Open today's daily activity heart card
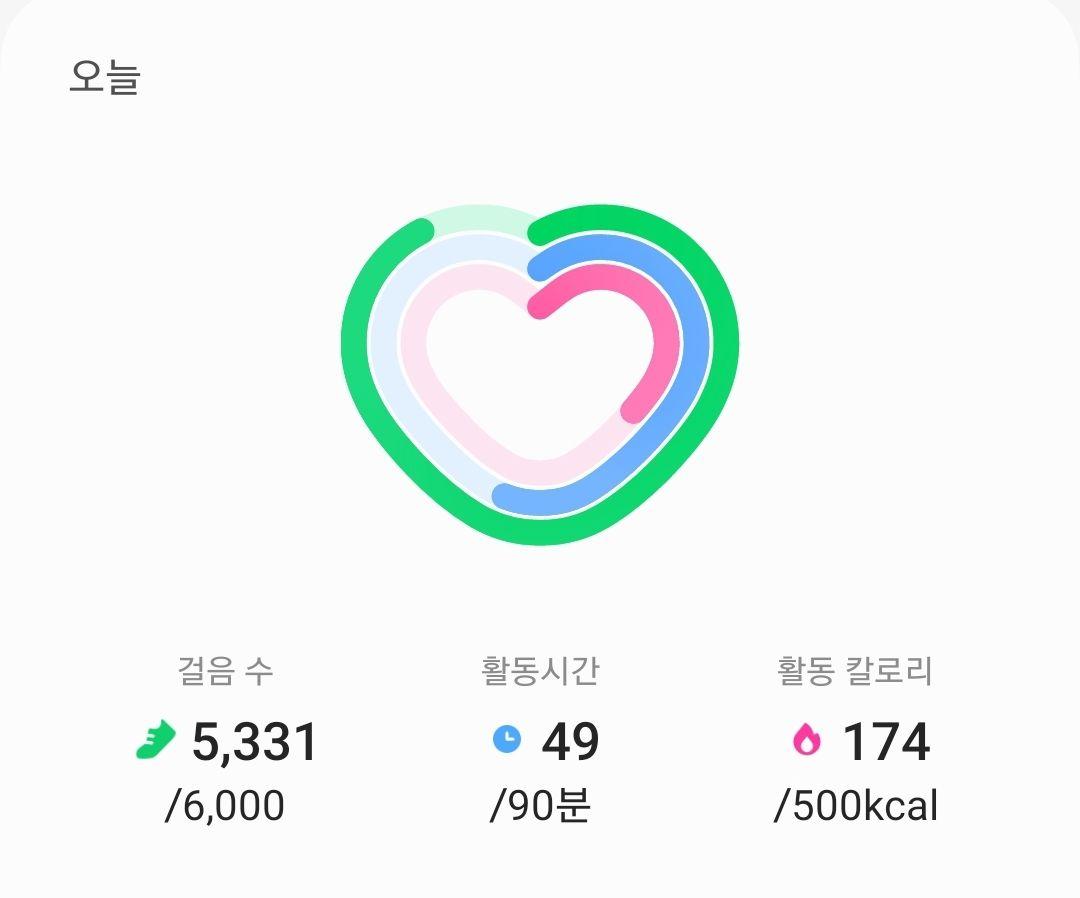1080x898 pixels. (540, 375)
